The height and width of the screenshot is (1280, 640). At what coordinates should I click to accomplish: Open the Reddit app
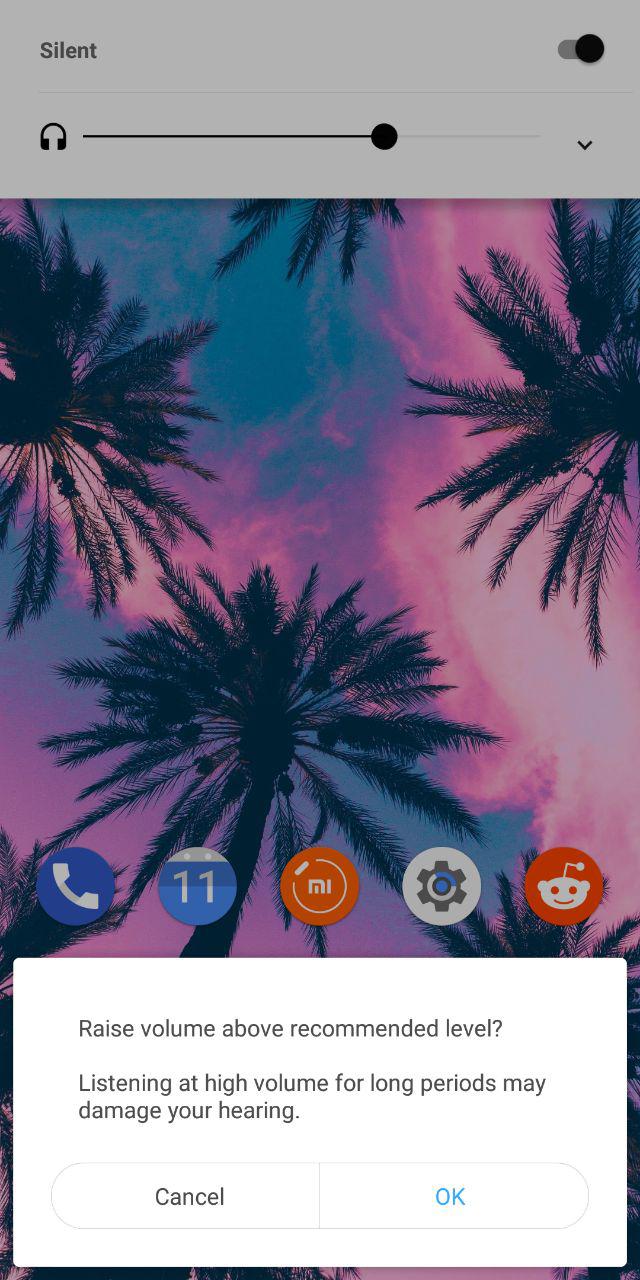[564, 886]
